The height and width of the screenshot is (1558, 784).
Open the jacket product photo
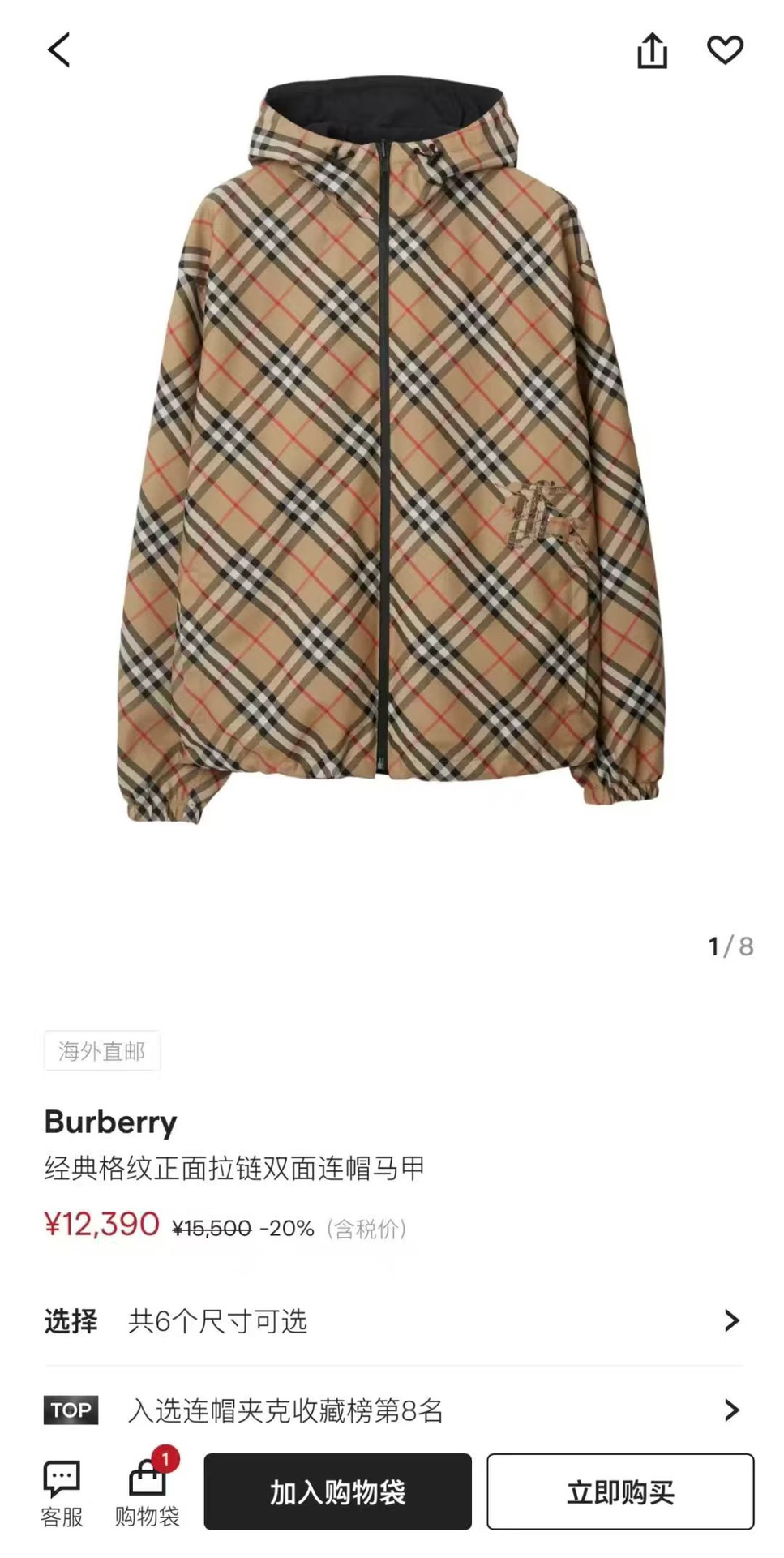[391, 454]
